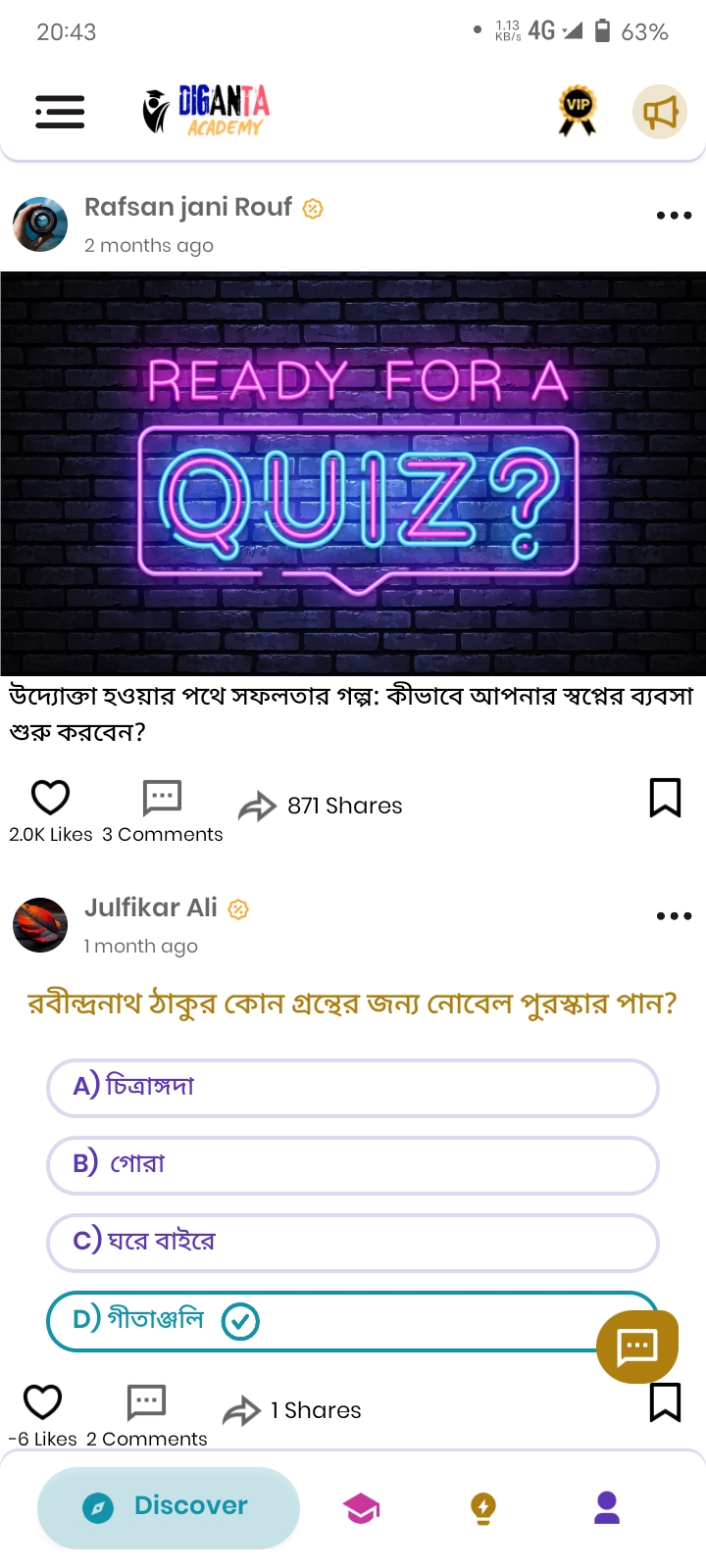Pick answer C) ঘরে বাইরে
706x1568 pixels.
[352, 1243]
